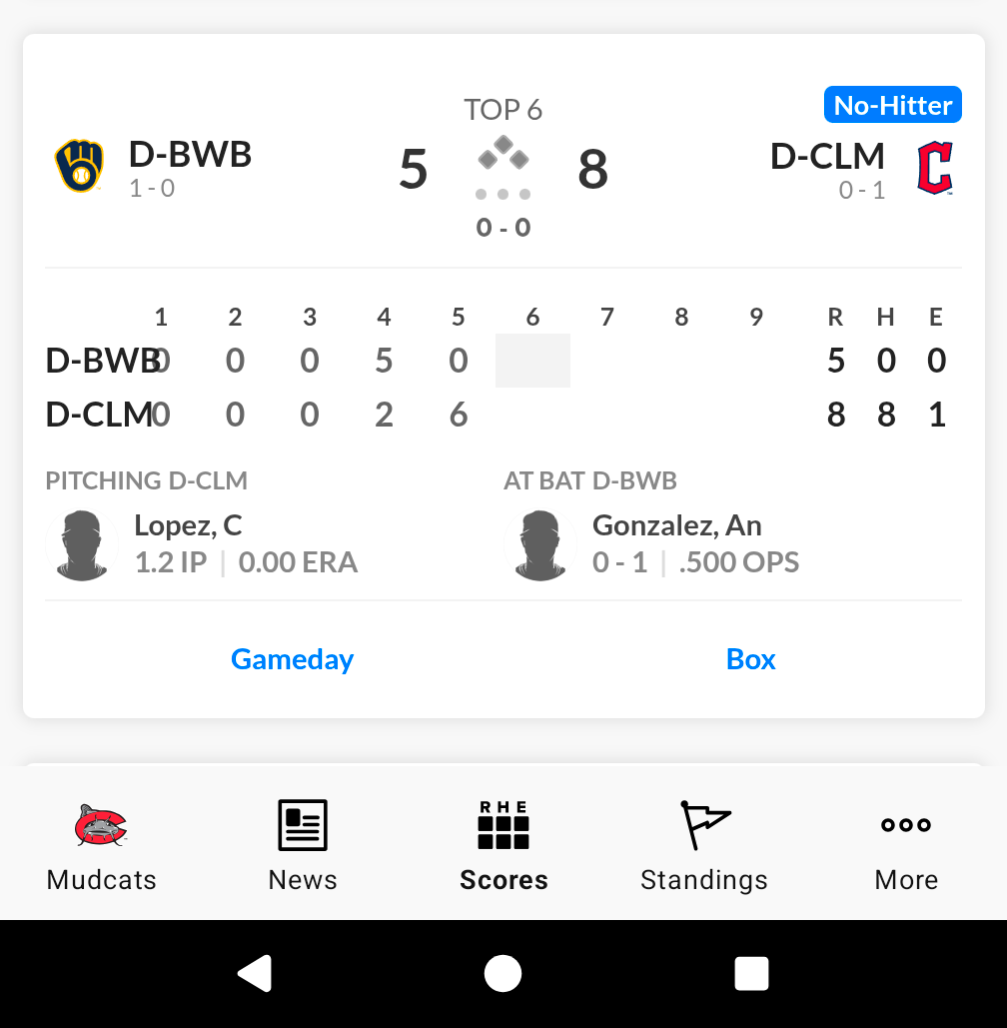Tap the system back button
Image resolution: width=1007 pixels, height=1028 pixels.
point(255,973)
